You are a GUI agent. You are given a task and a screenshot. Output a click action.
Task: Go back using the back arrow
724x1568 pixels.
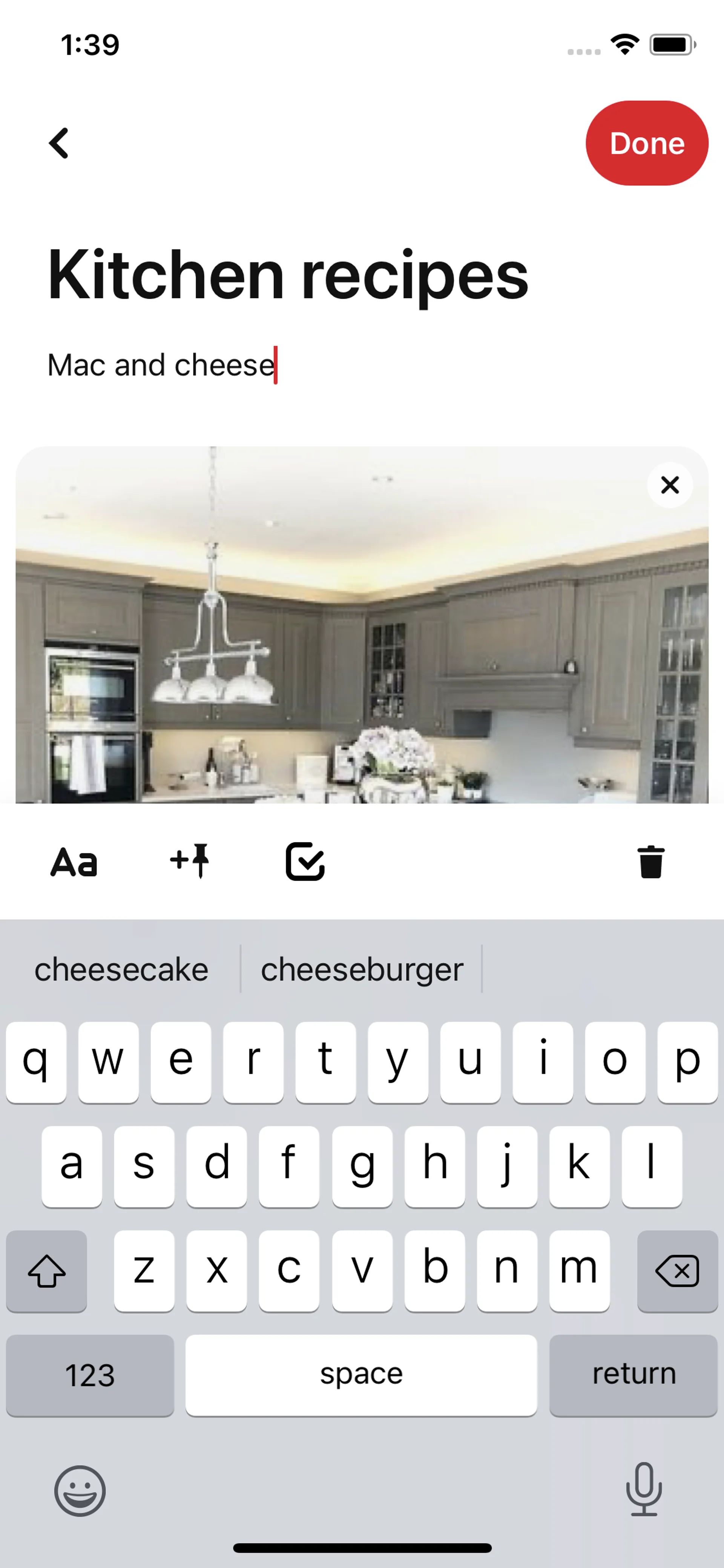point(59,144)
